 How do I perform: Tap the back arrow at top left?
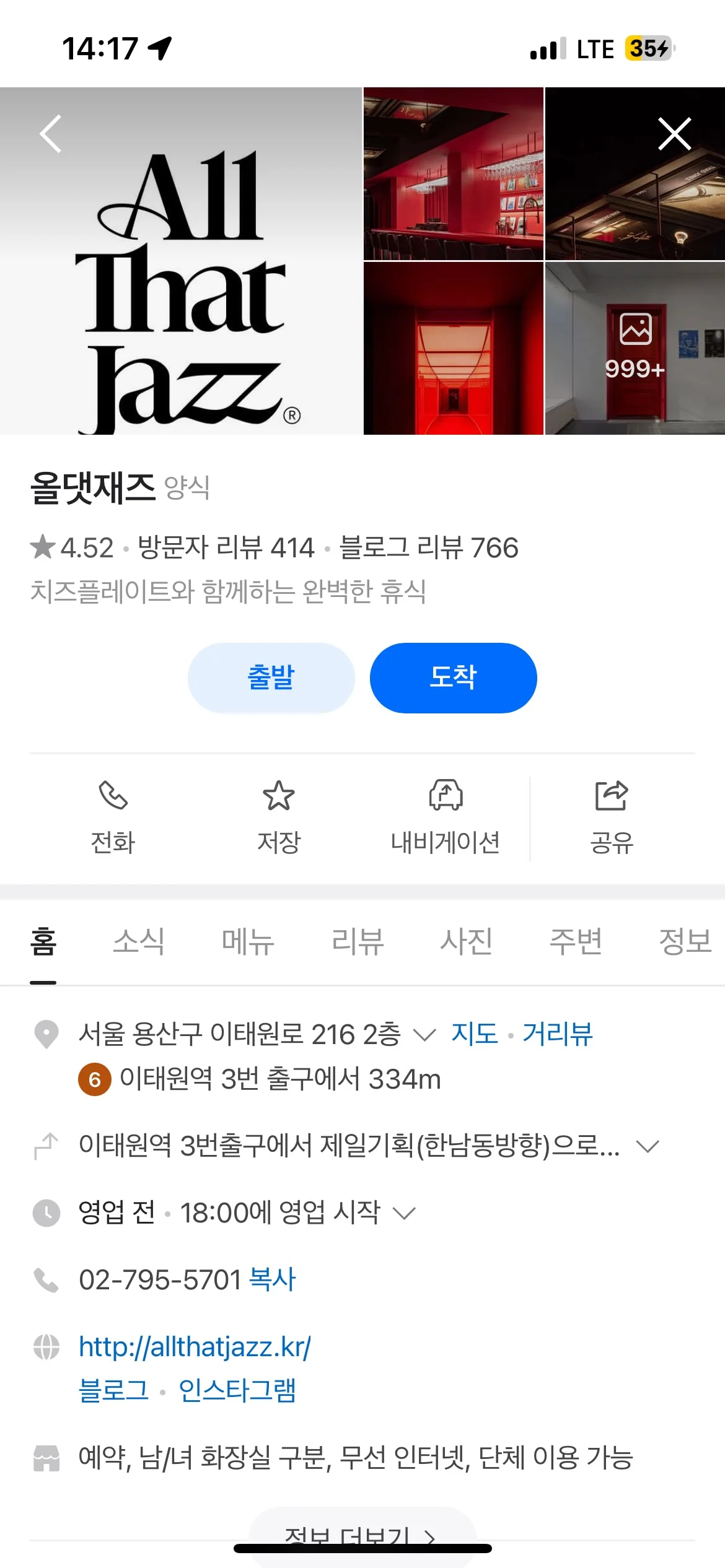click(x=50, y=134)
